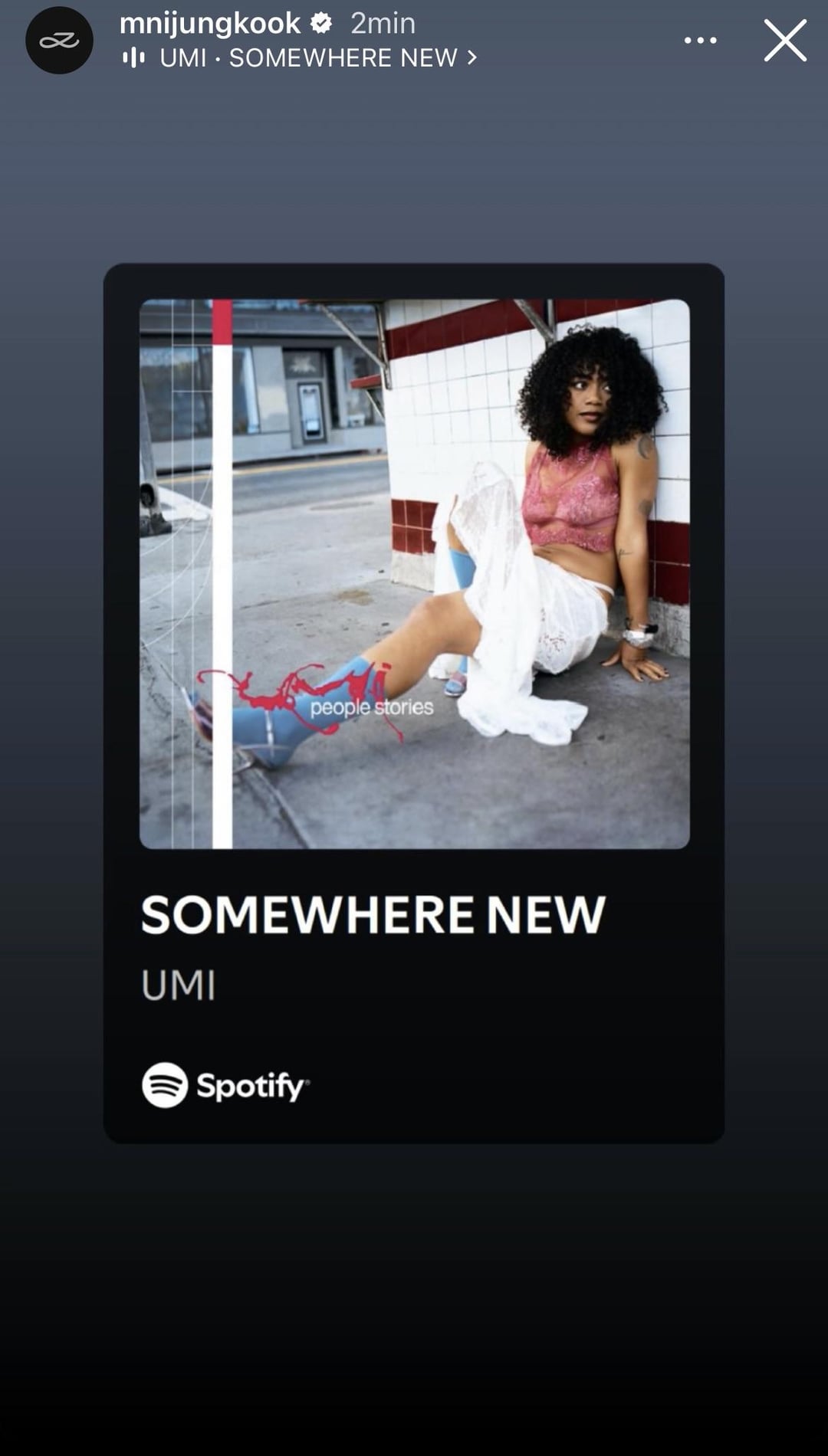Open the SOMEWHERE NEW Spotify card
The image size is (828, 1456).
point(414,703)
